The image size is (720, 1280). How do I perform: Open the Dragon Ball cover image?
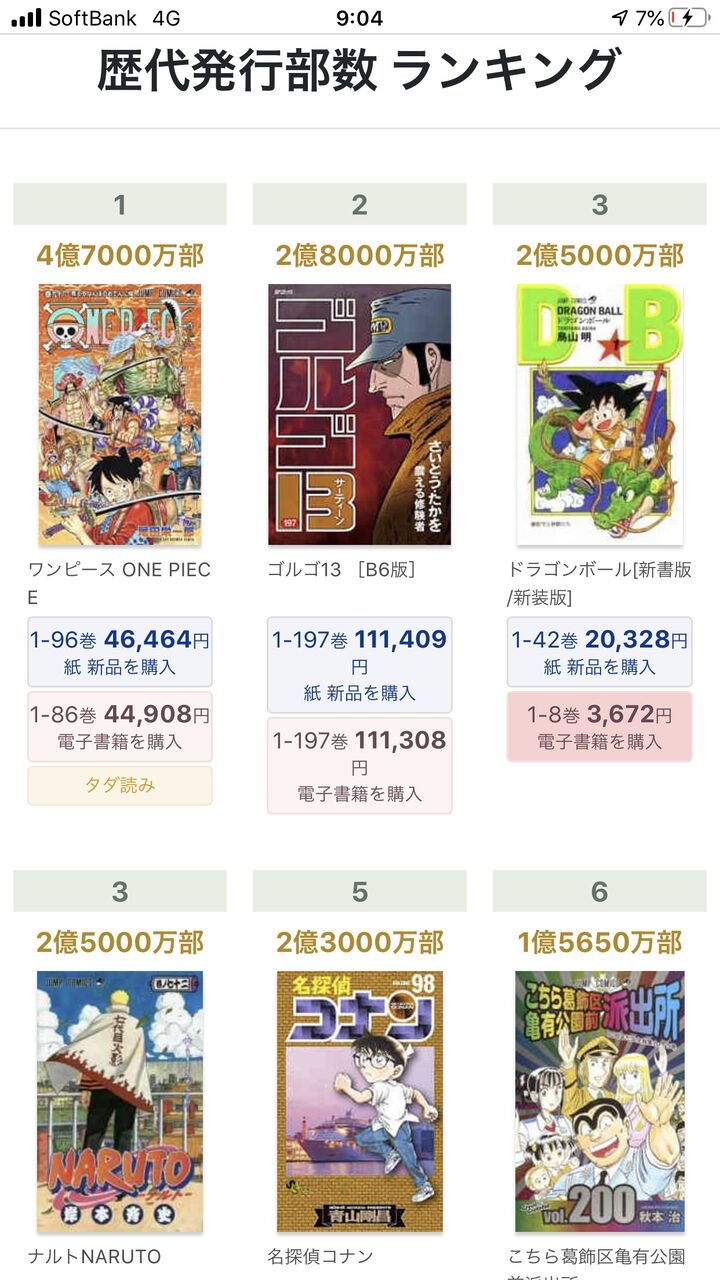[600, 410]
